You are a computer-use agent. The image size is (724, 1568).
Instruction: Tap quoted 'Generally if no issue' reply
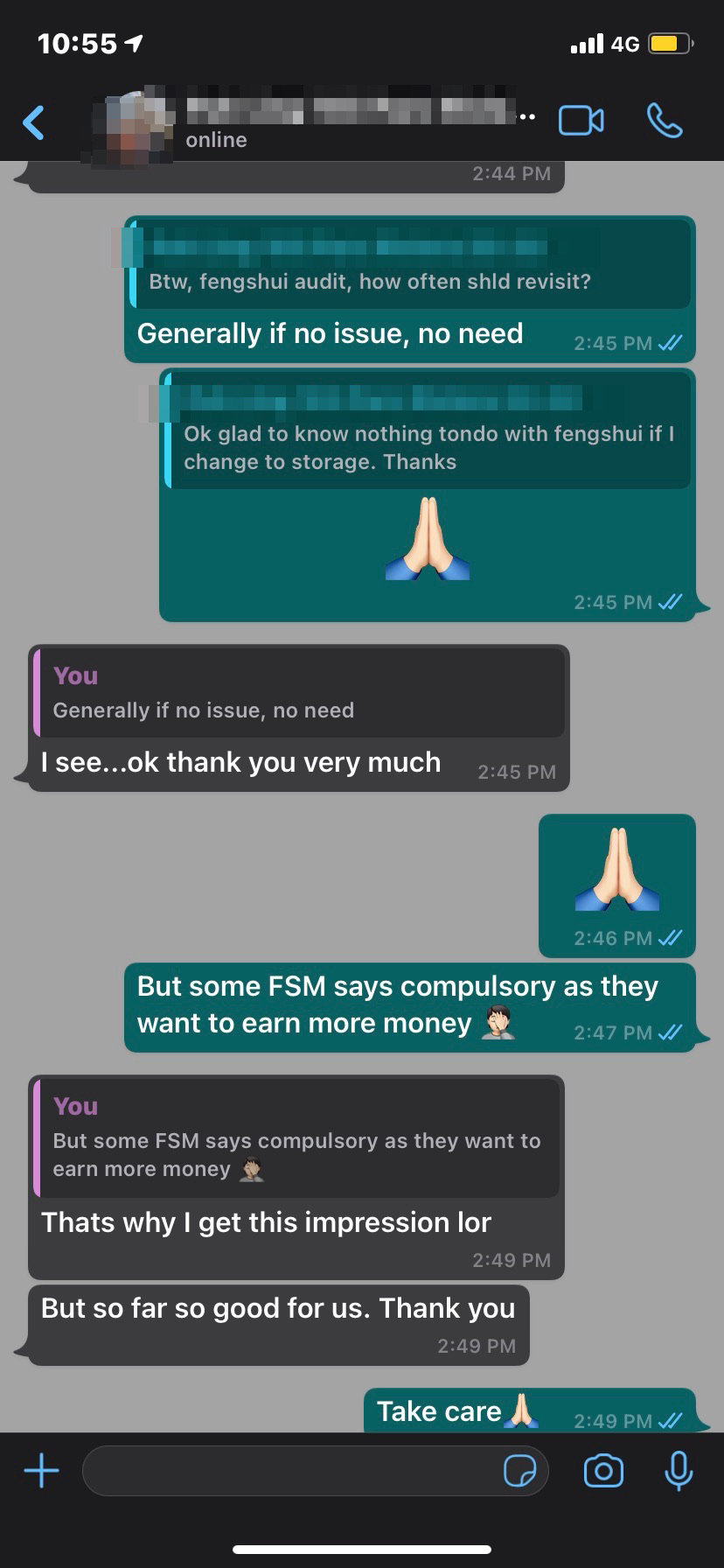point(297,693)
